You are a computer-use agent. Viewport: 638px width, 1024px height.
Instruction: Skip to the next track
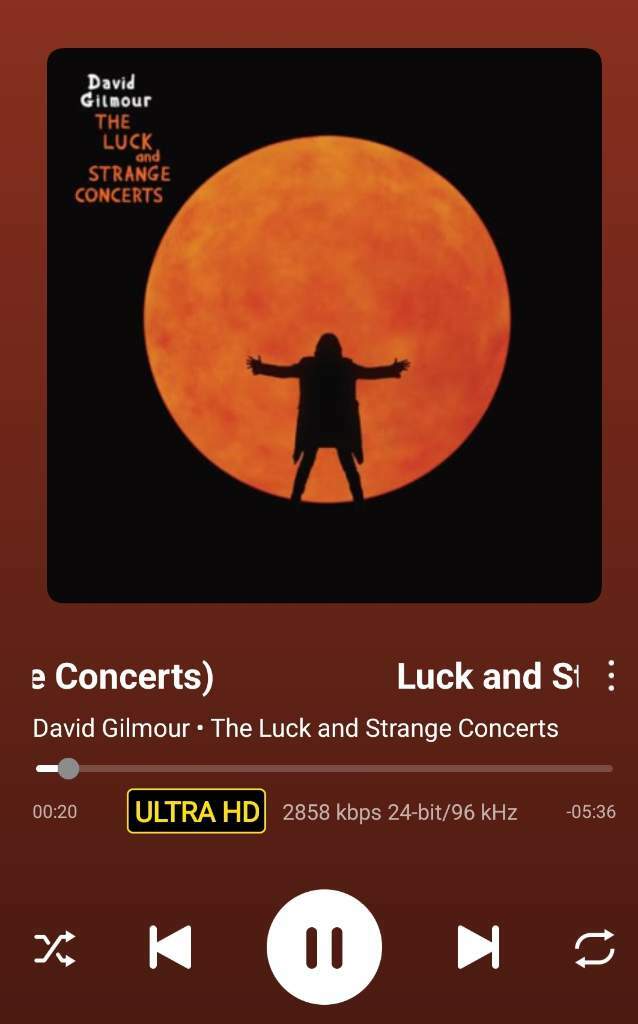point(478,946)
